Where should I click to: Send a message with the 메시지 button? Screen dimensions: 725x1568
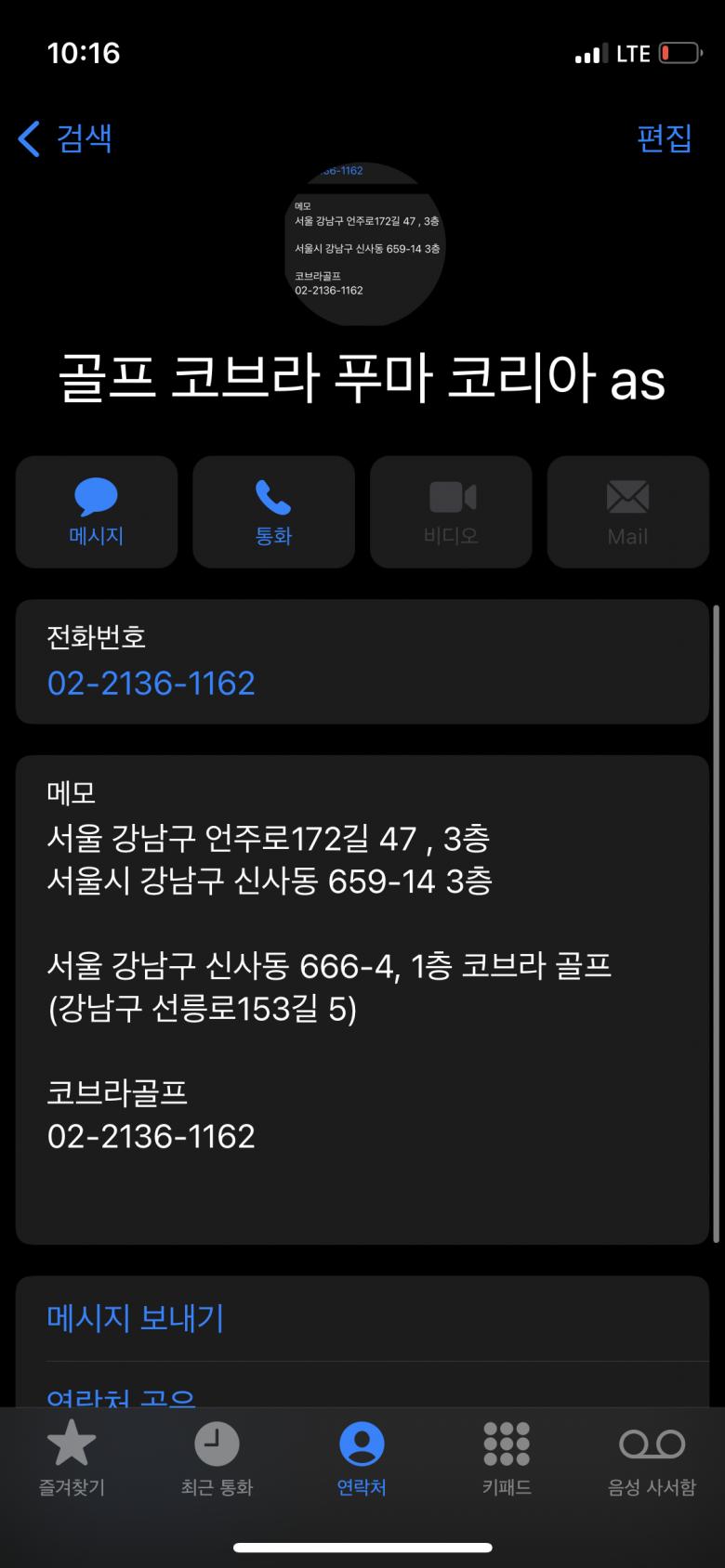pyautogui.click(x=97, y=512)
